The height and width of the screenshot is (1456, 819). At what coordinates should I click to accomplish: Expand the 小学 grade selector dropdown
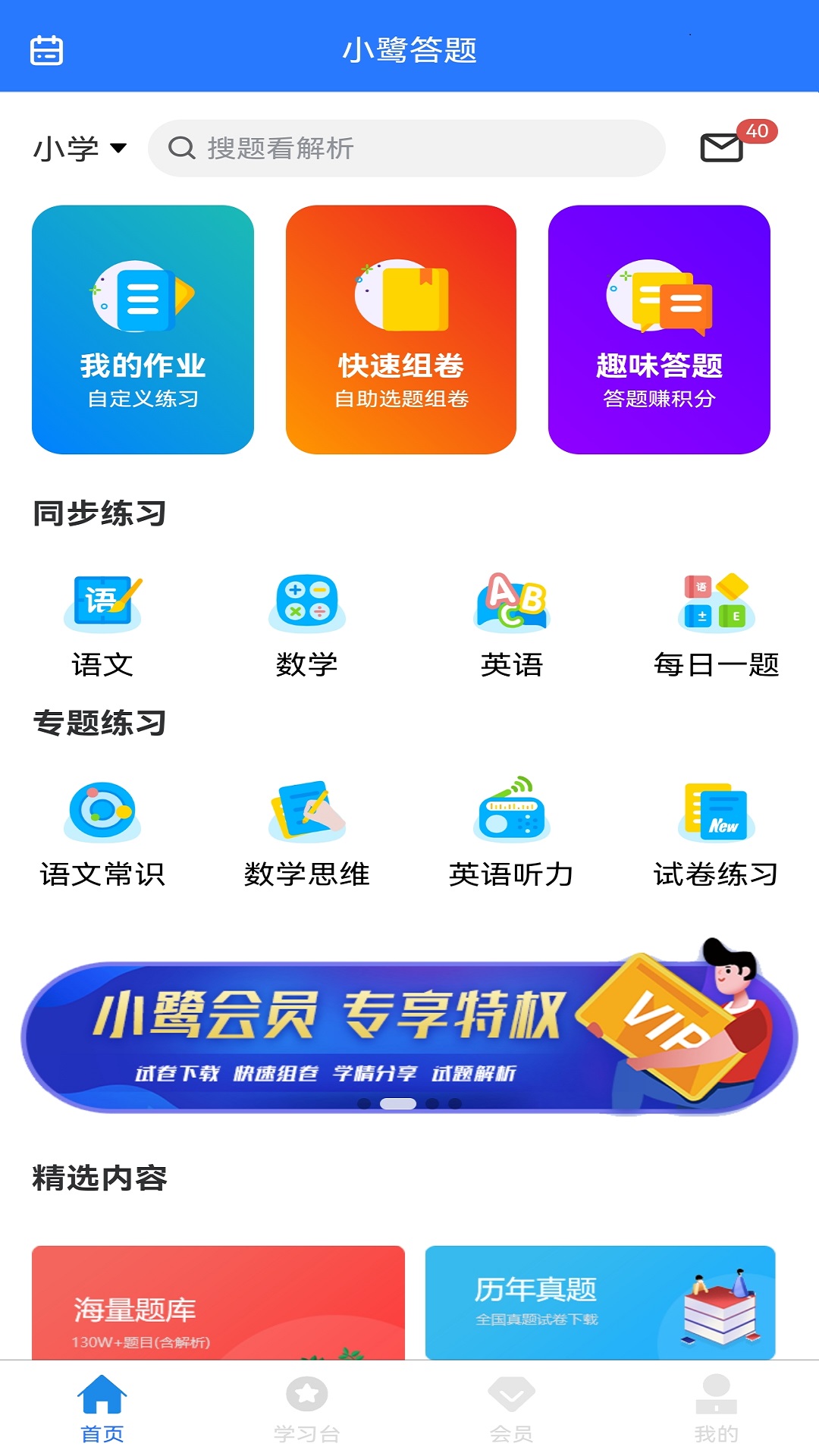click(x=80, y=149)
